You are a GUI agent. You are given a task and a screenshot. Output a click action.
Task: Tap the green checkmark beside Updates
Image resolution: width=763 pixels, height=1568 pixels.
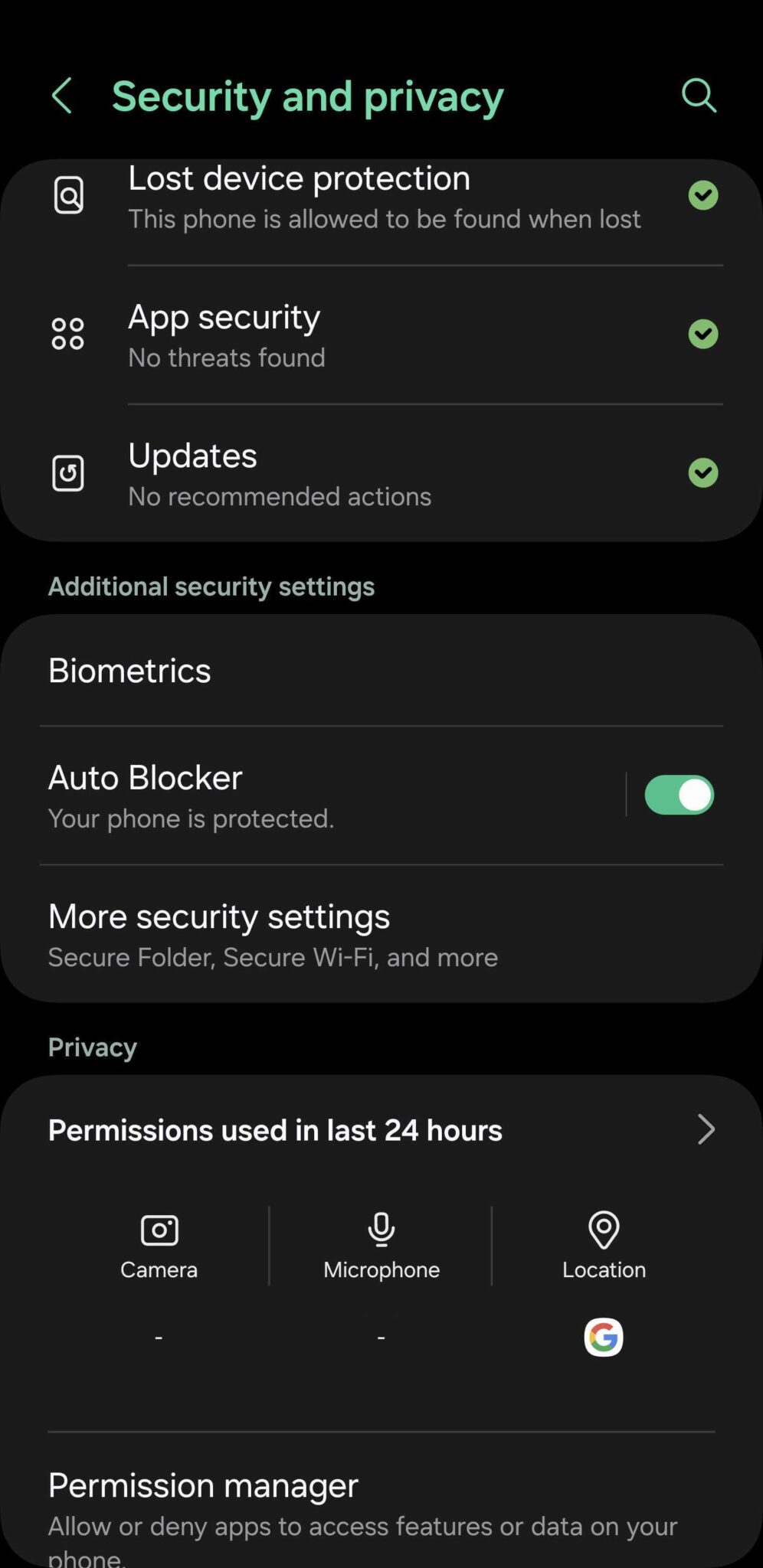click(702, 472)
